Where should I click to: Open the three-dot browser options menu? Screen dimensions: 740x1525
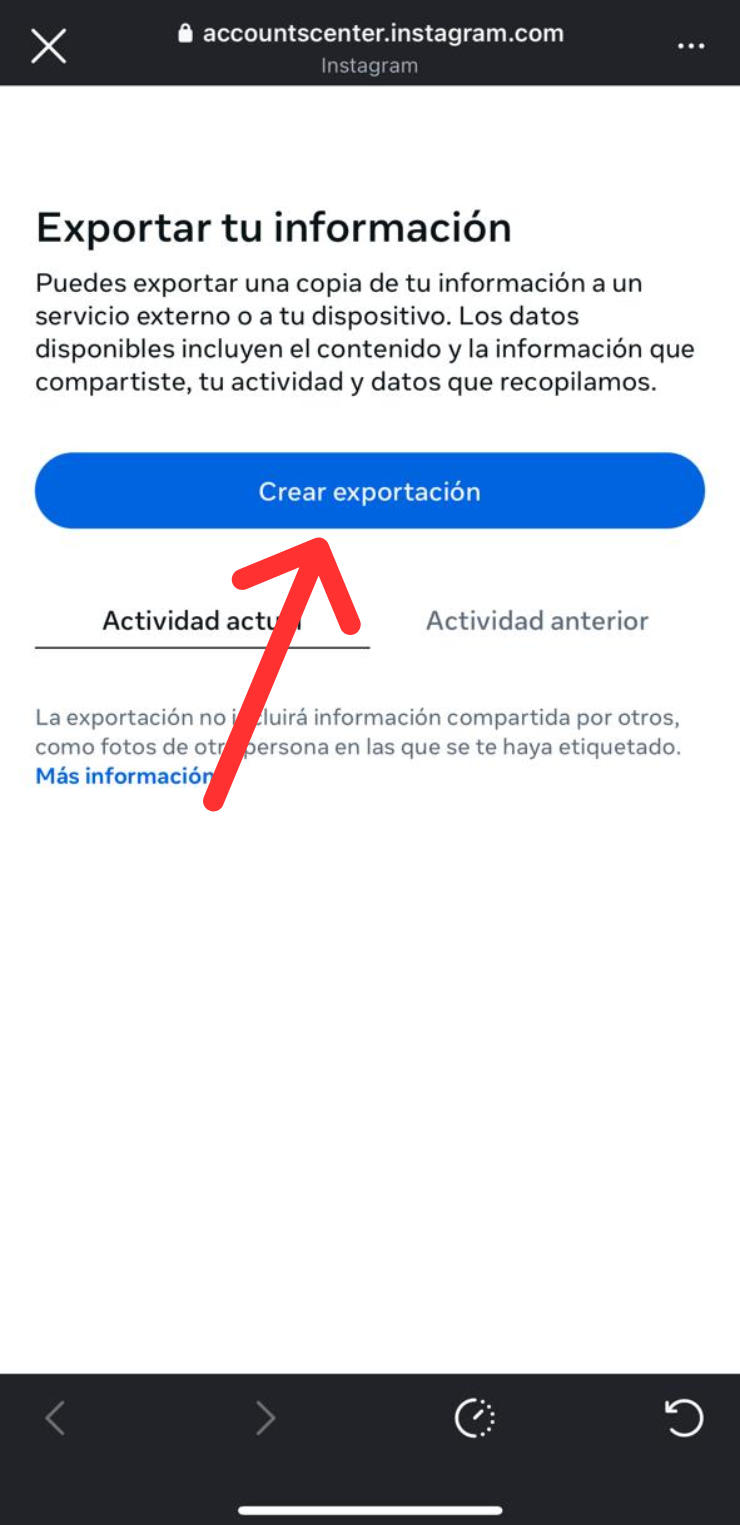pos(692,45)
